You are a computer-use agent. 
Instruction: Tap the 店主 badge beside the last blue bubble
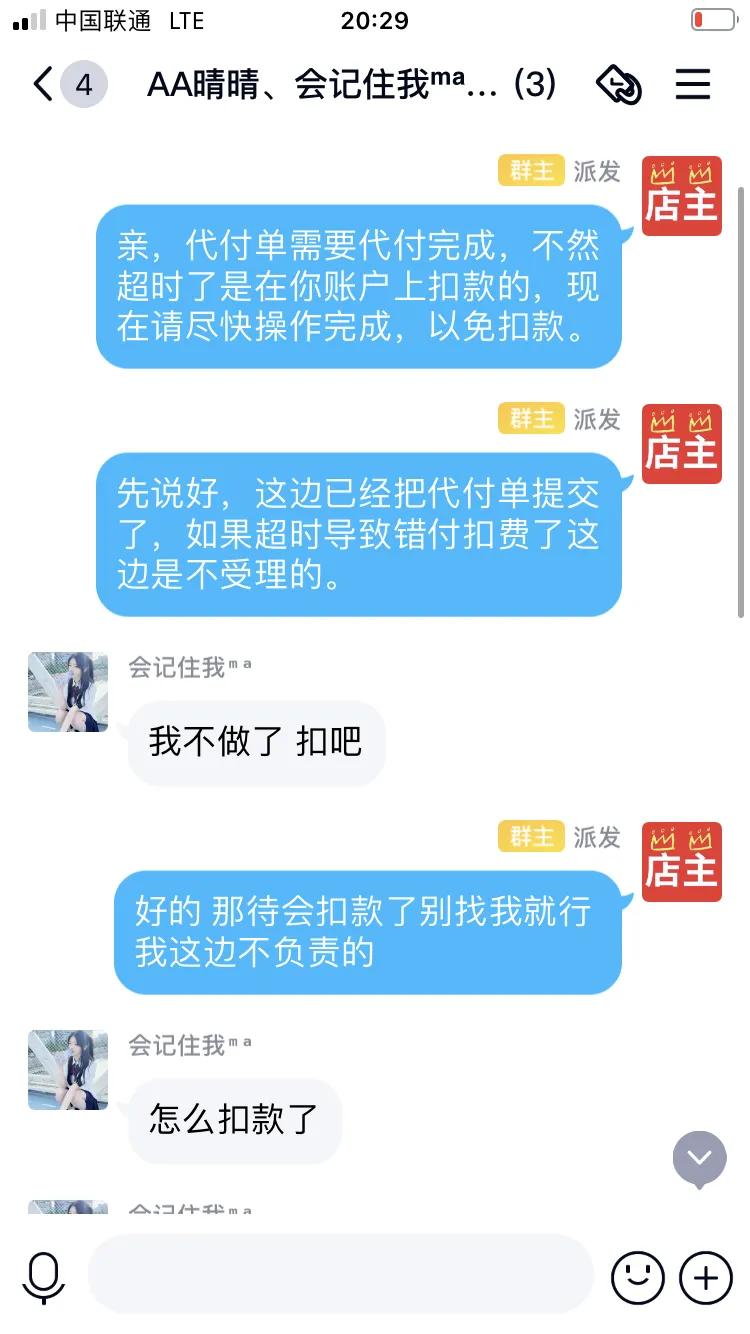pos(682,862)
